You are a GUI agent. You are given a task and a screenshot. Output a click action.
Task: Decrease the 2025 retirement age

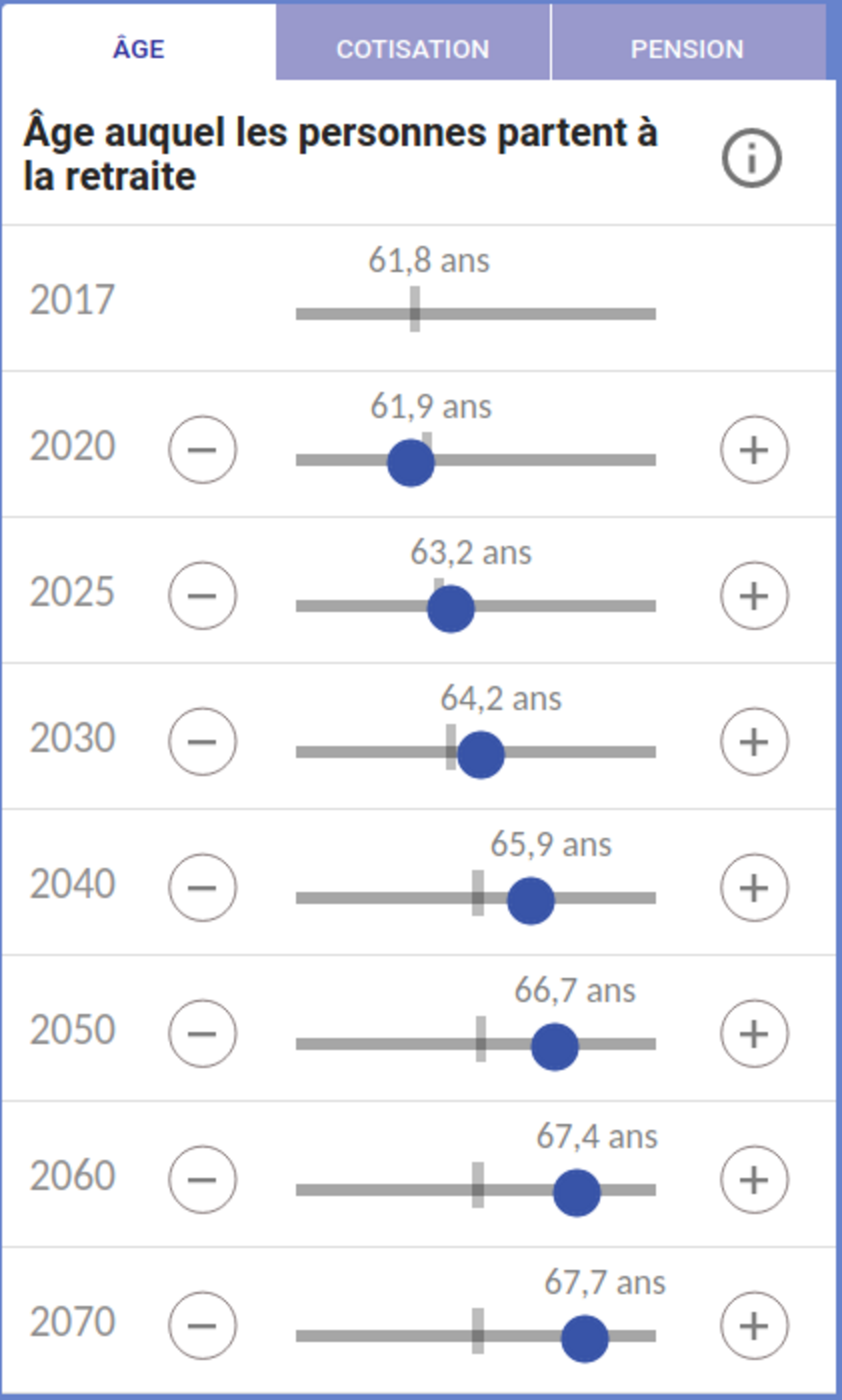click(x=202, y=596)
